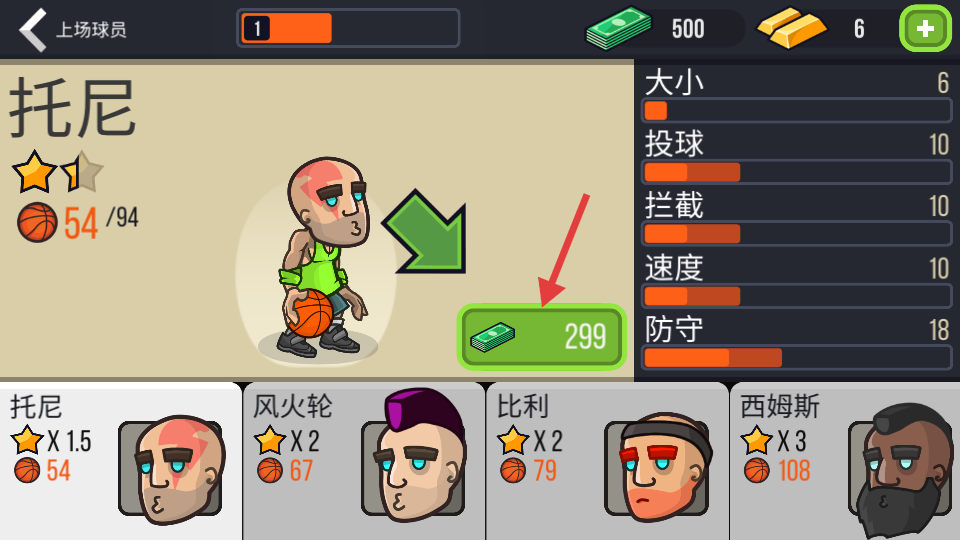960x540 pixels.
Task: Tap the green plus to add currency
Action: coord(925,29)
